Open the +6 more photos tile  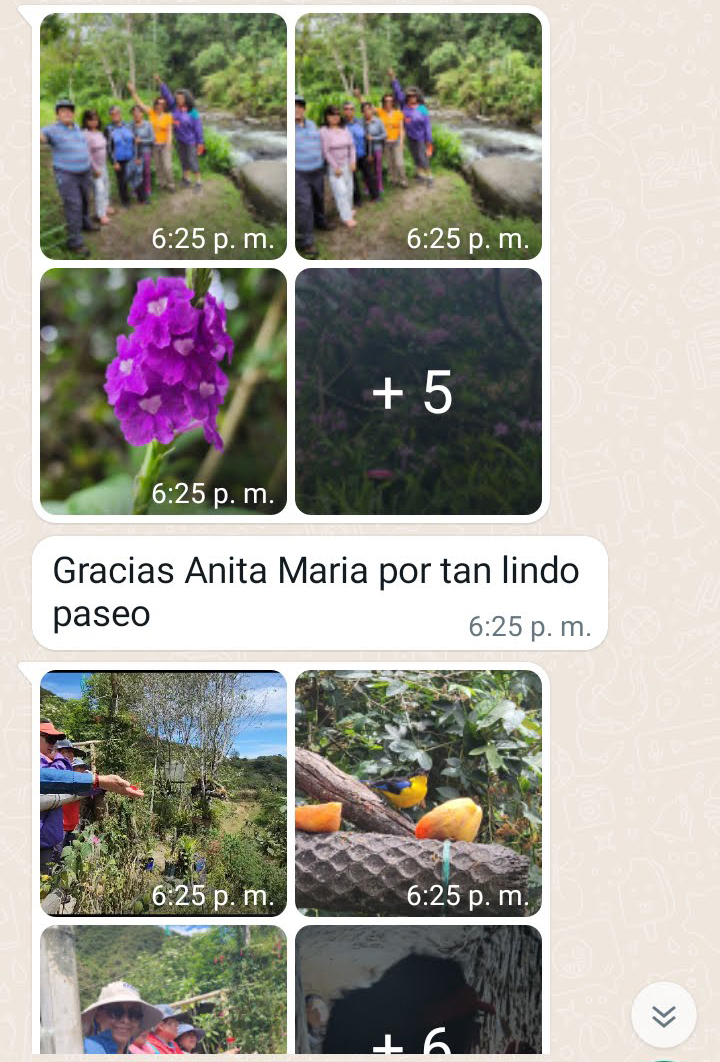point(418,990)
